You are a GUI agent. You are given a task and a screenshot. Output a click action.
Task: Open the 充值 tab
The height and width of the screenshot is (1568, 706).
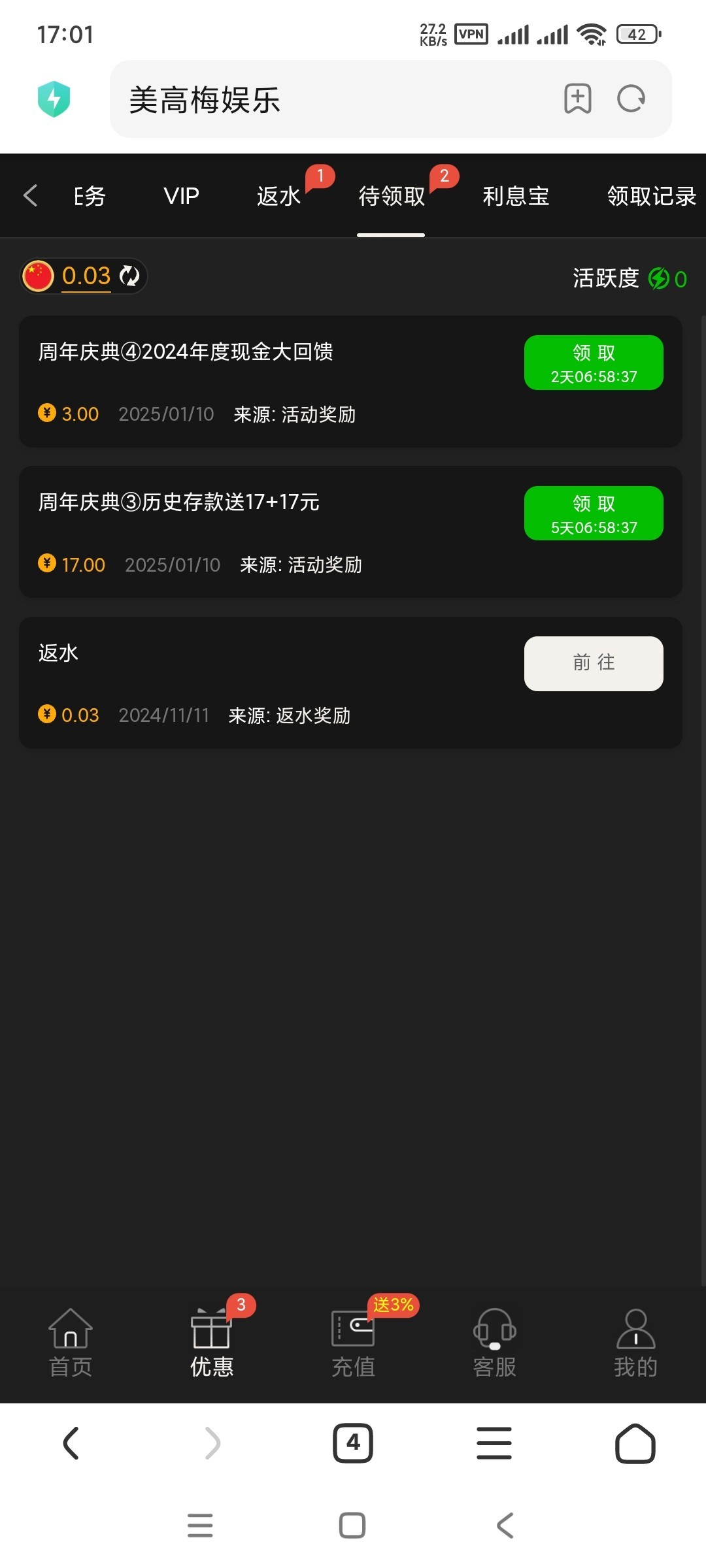353,1343
